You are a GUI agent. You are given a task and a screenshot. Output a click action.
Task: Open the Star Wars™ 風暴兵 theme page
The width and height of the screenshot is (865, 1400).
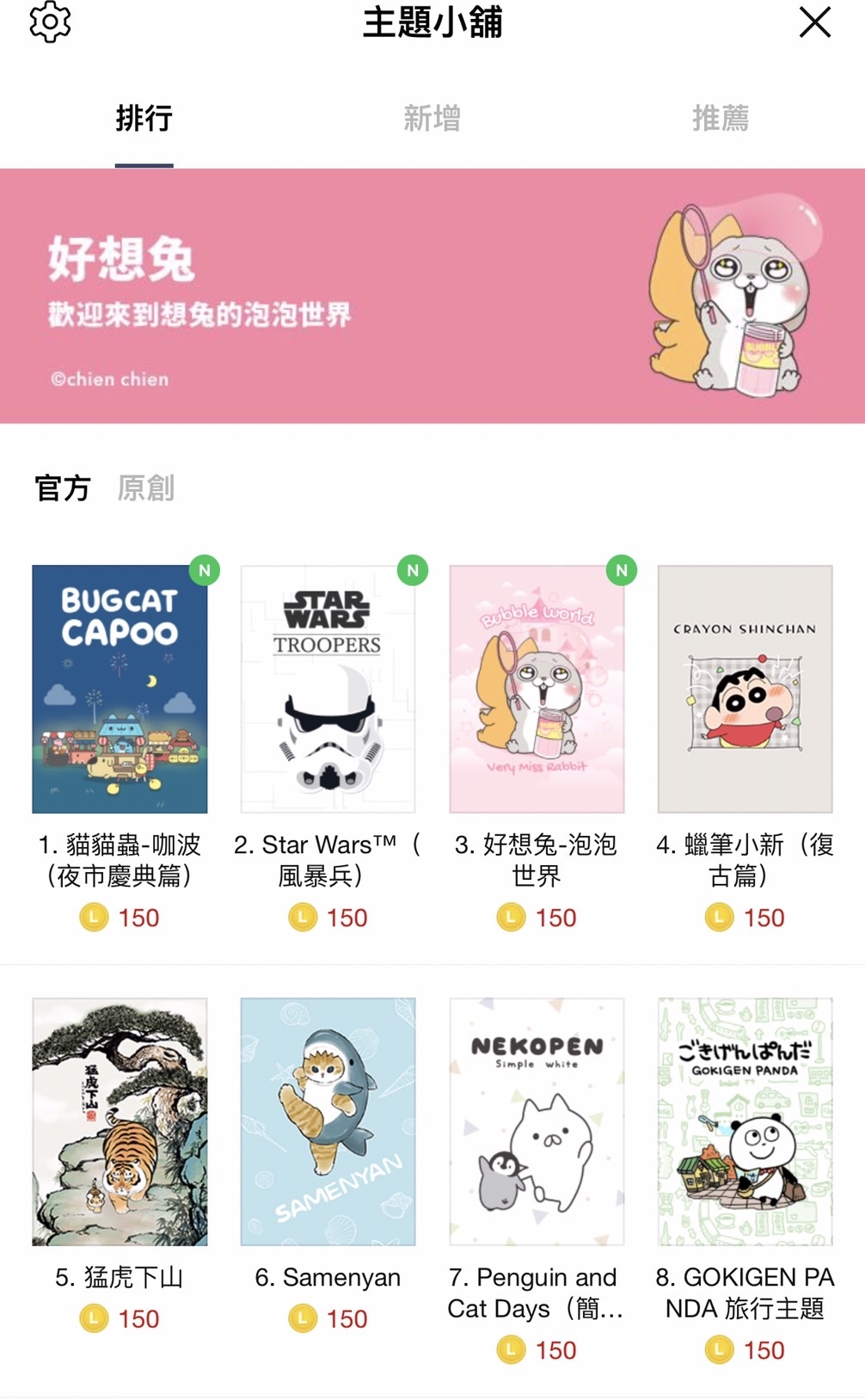[328, 688]
